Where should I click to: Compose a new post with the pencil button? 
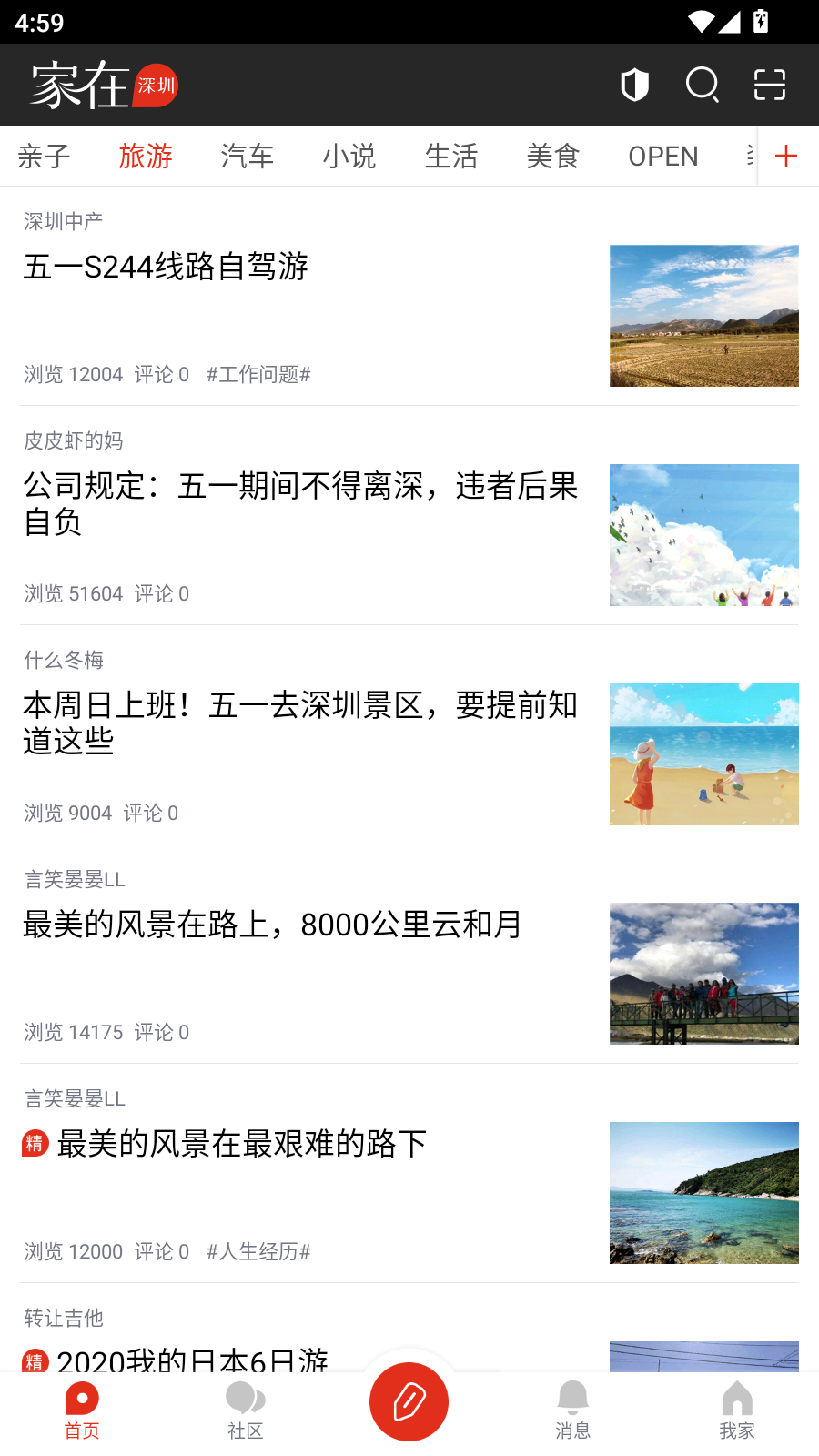(x=409, y=1402)
